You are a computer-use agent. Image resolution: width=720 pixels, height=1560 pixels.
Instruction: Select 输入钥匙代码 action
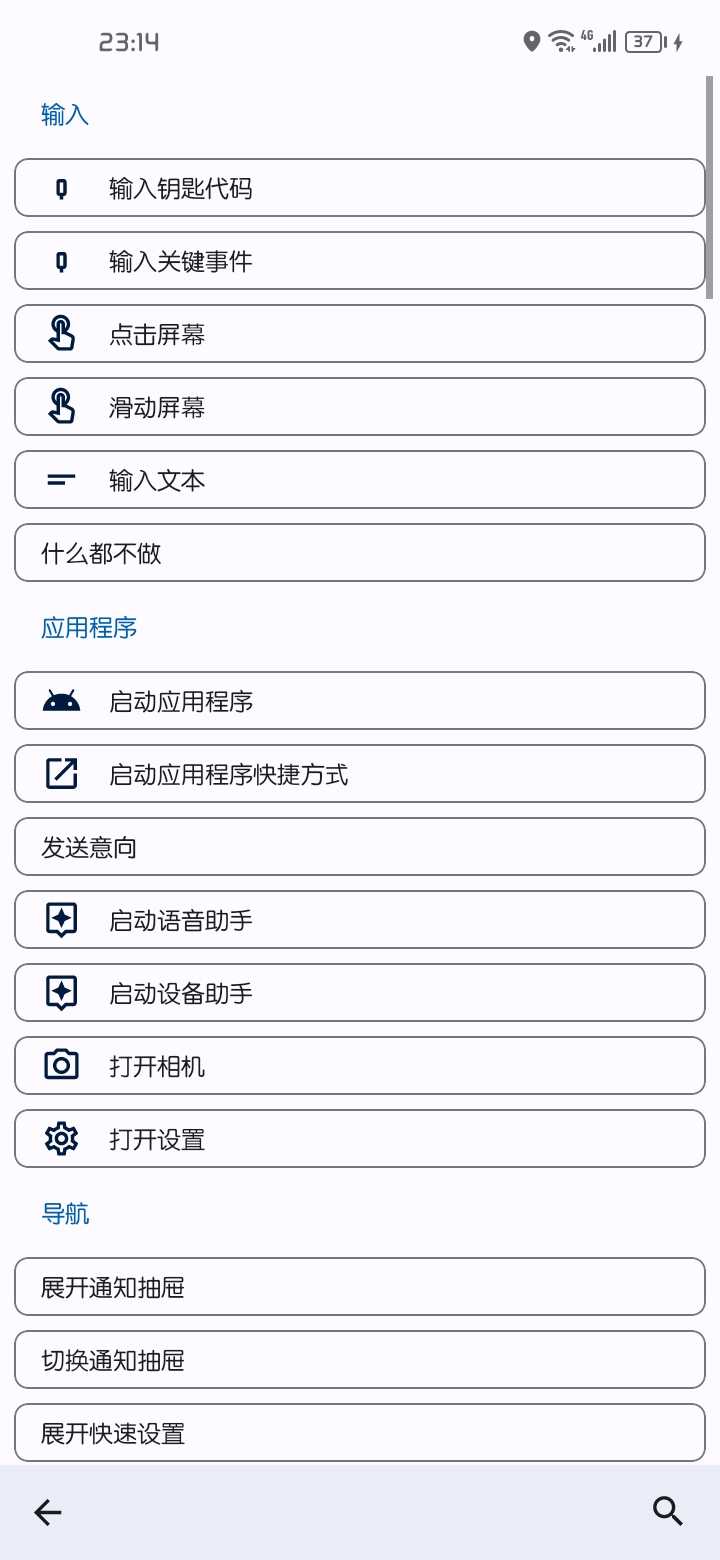(360, 188)
